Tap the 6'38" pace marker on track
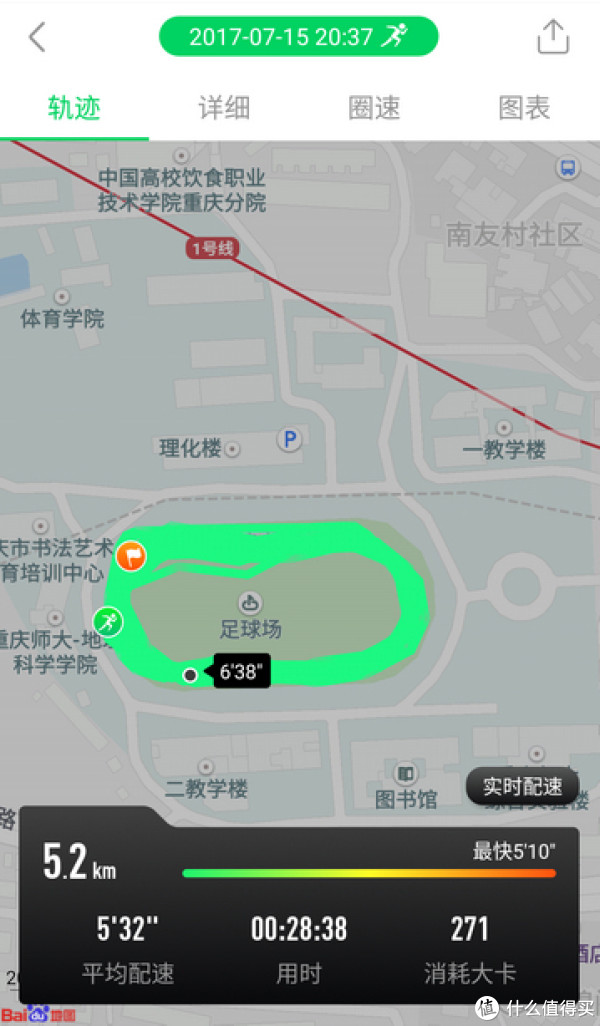The height and width of the screenshot is (1026, 600). (241, 671)
